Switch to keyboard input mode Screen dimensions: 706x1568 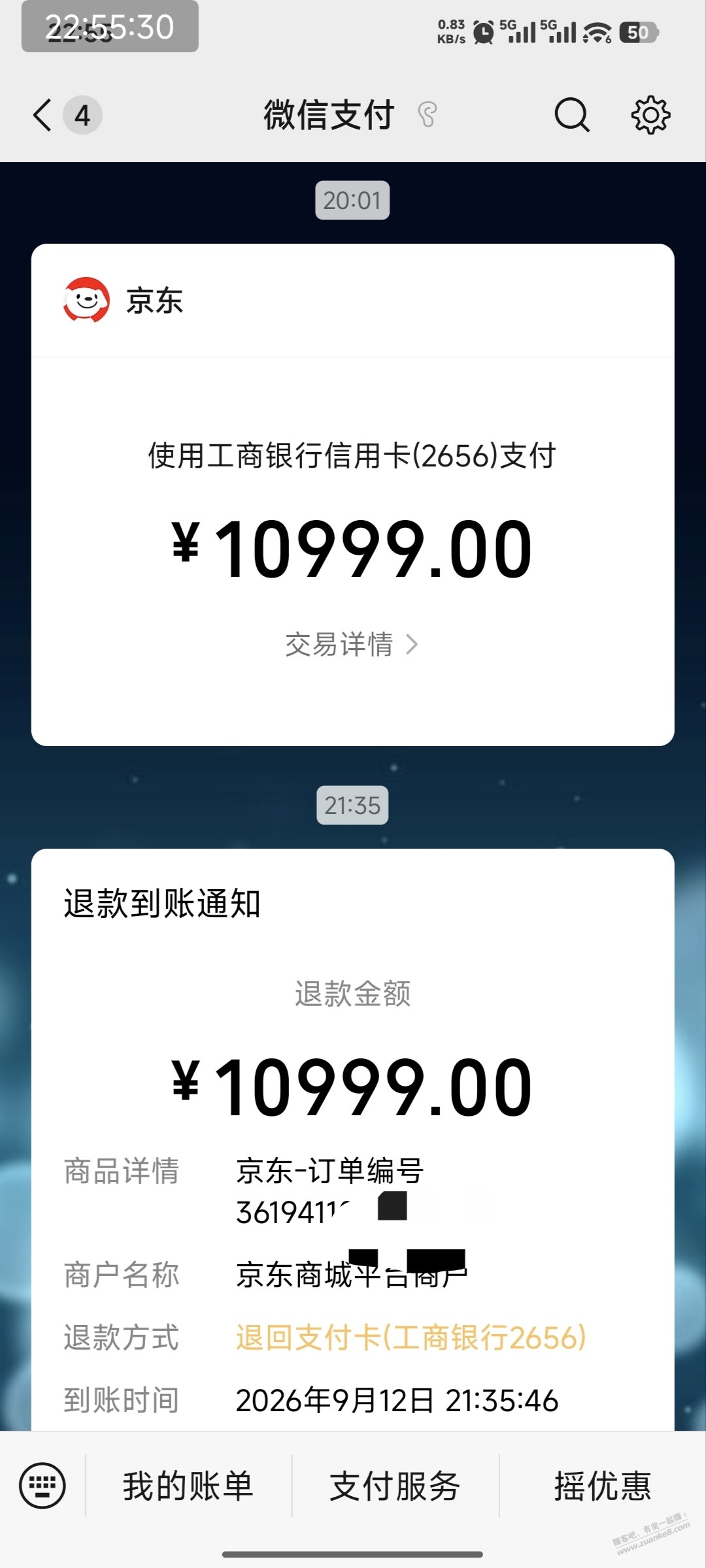42,1486
